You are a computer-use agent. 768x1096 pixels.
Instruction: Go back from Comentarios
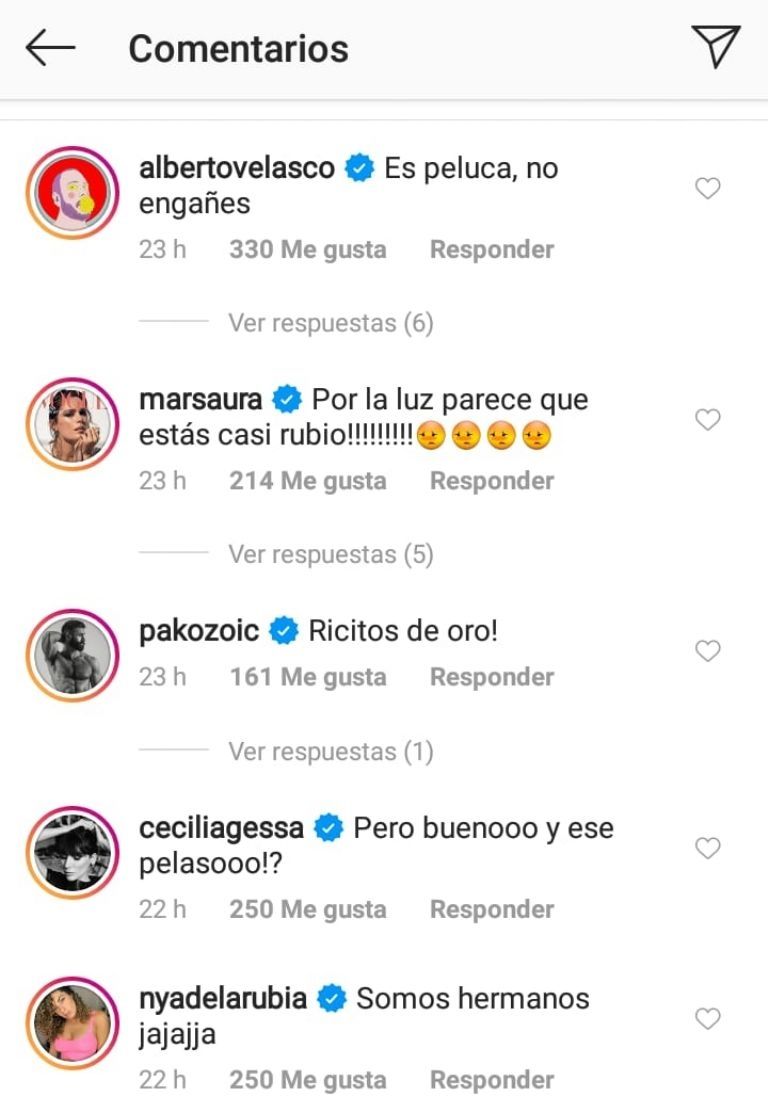[50, 48]
